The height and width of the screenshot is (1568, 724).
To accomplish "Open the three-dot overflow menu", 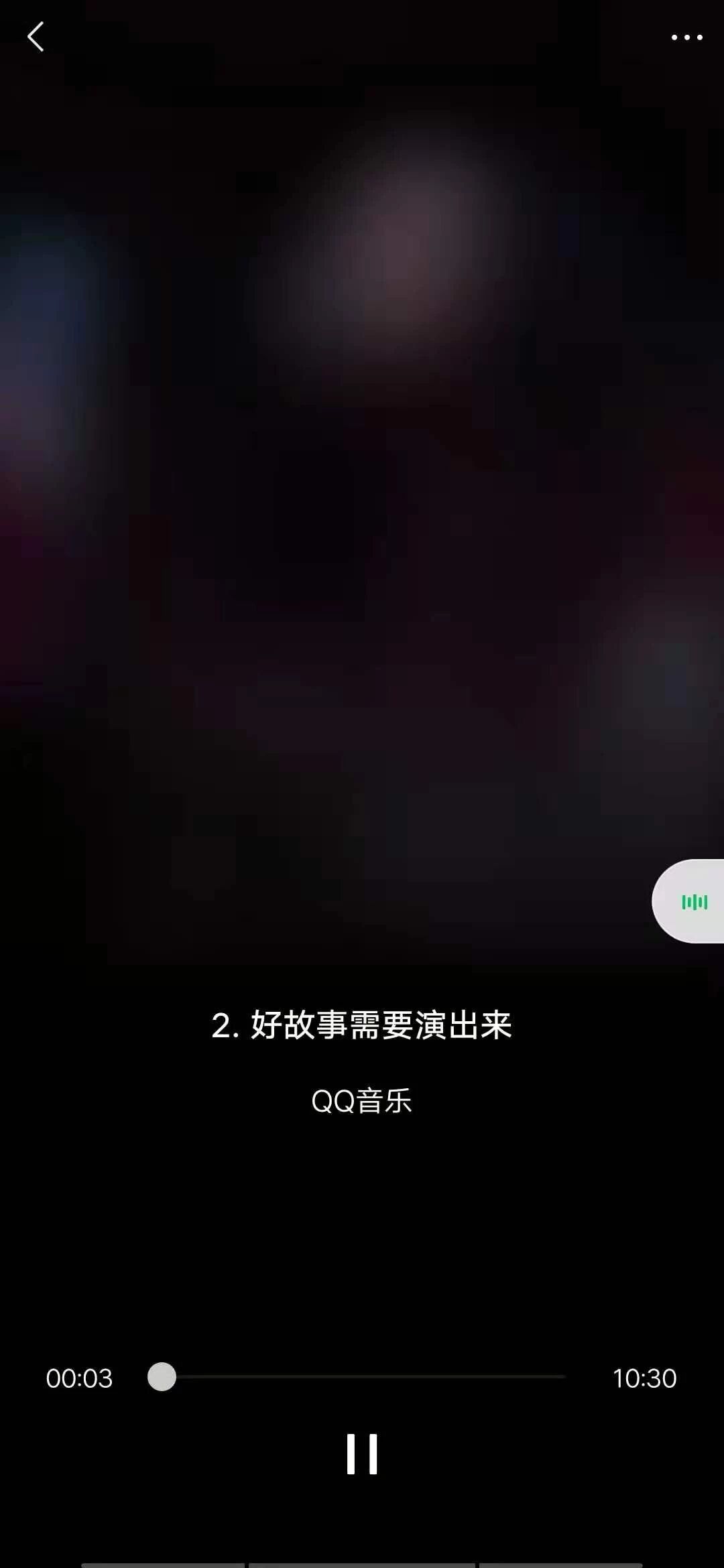I will [x=686, y=38].
